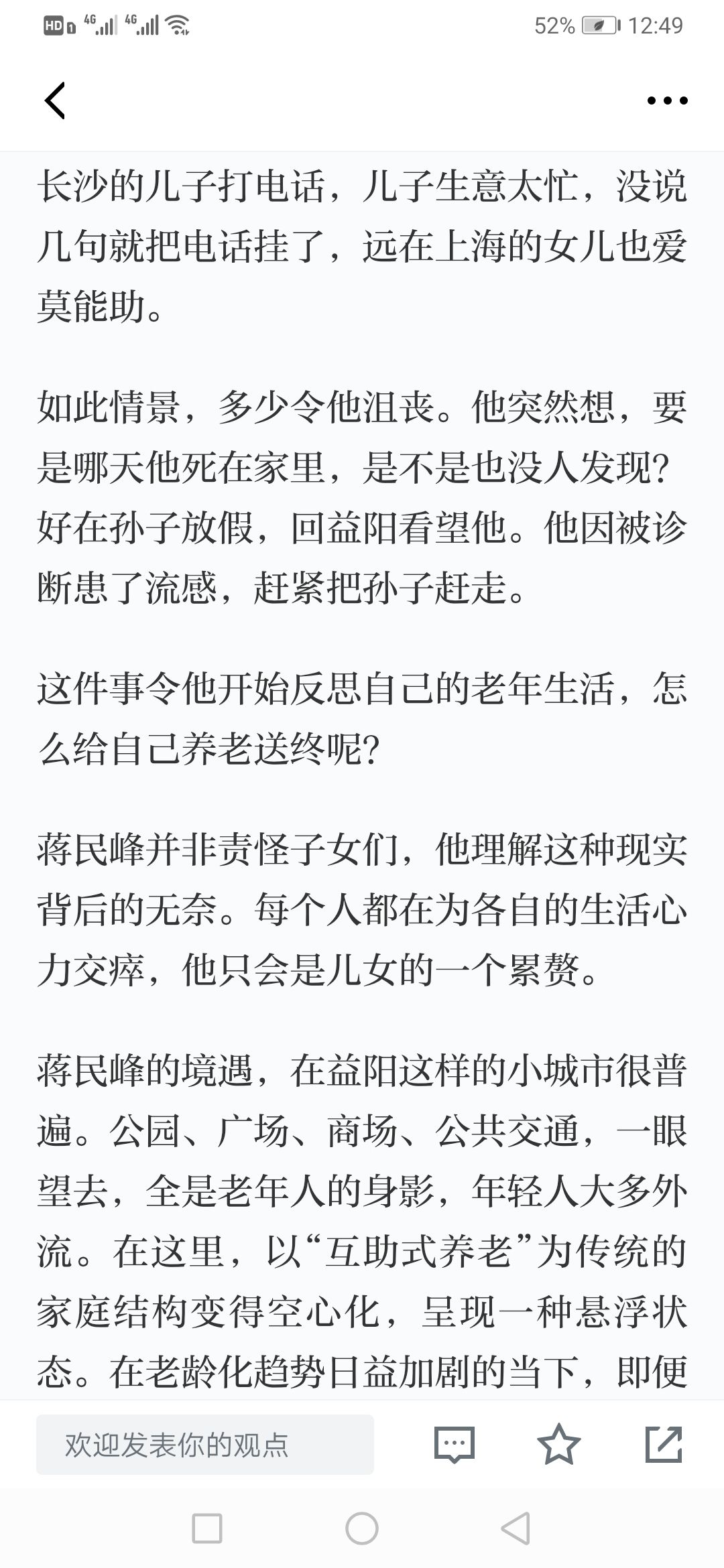Tap the system home button
The height and width of the screenshot is (1568, 724).
pos(362,1529)
